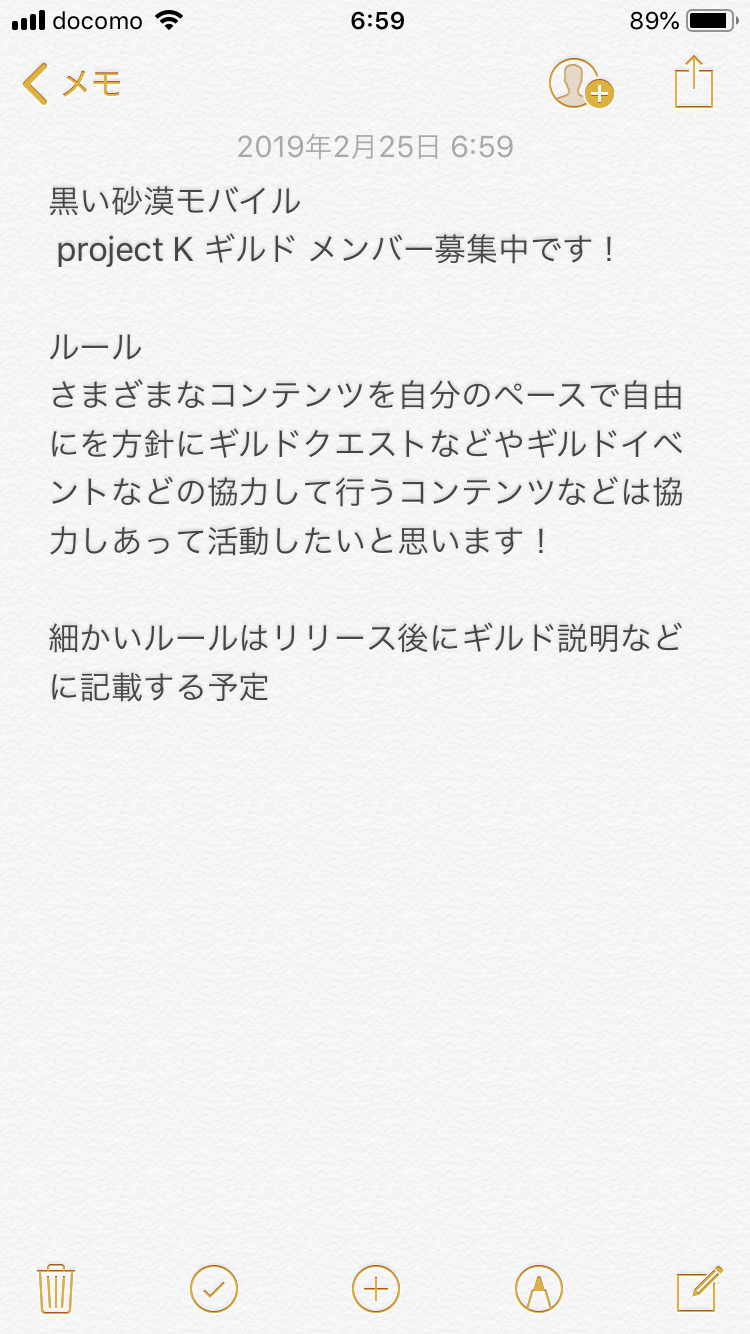Delete this note with the trash icon

pyautogui.click(x=56, y=1288)
